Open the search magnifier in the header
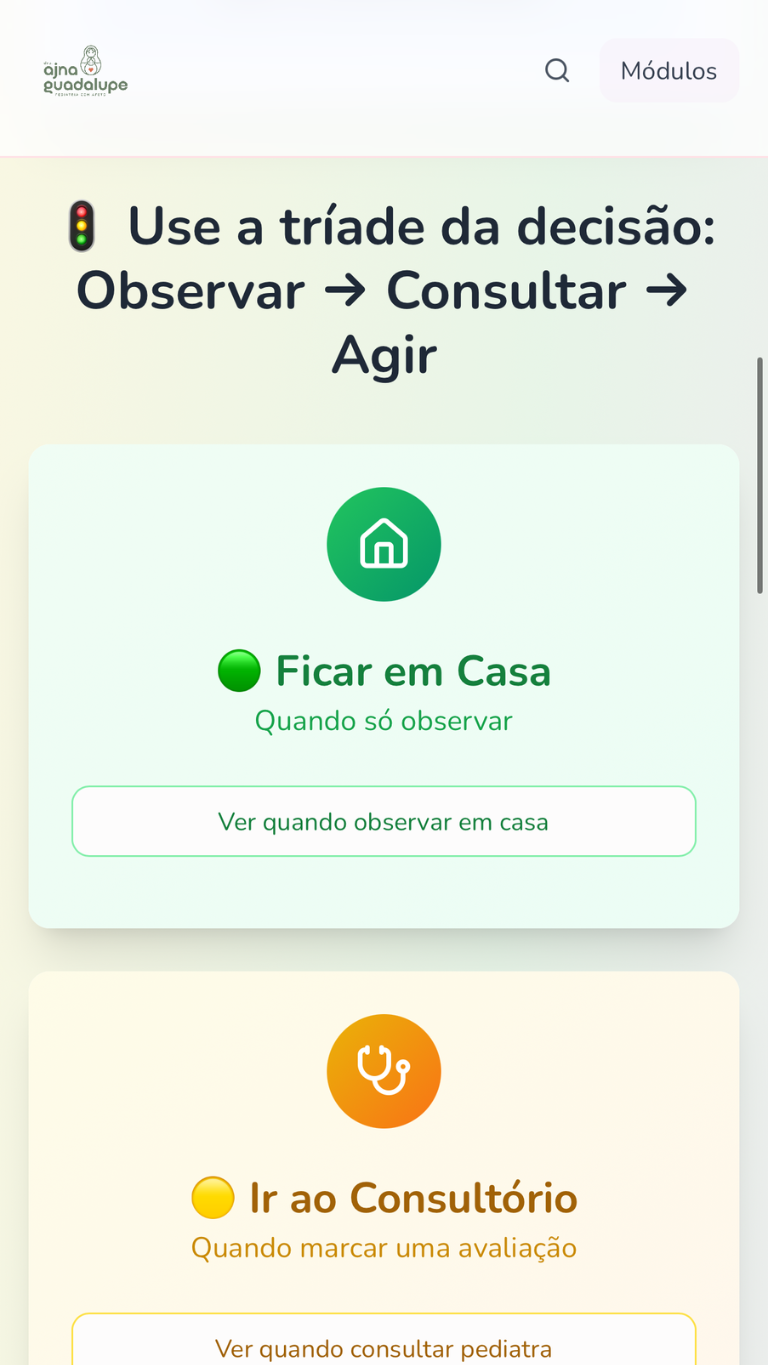The image size is (768, 1365). [557, 70]
